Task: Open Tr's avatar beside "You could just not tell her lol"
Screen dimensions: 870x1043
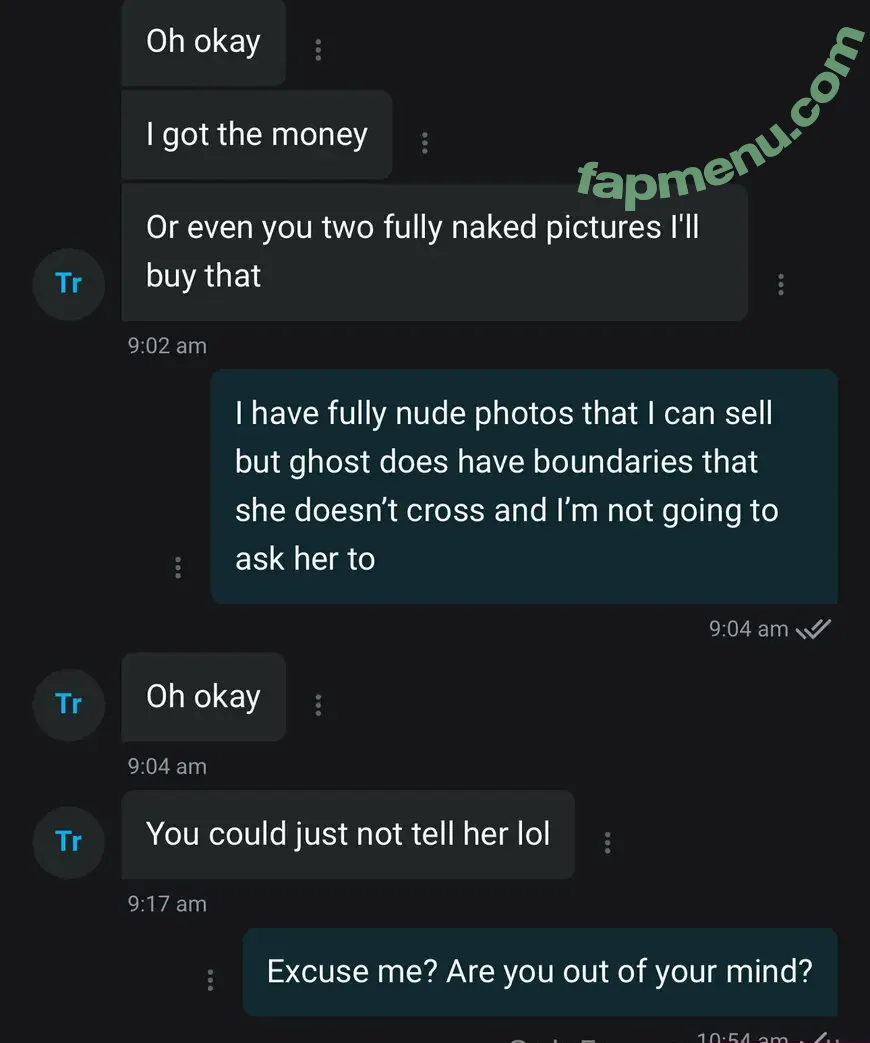Action: (68, 841)
